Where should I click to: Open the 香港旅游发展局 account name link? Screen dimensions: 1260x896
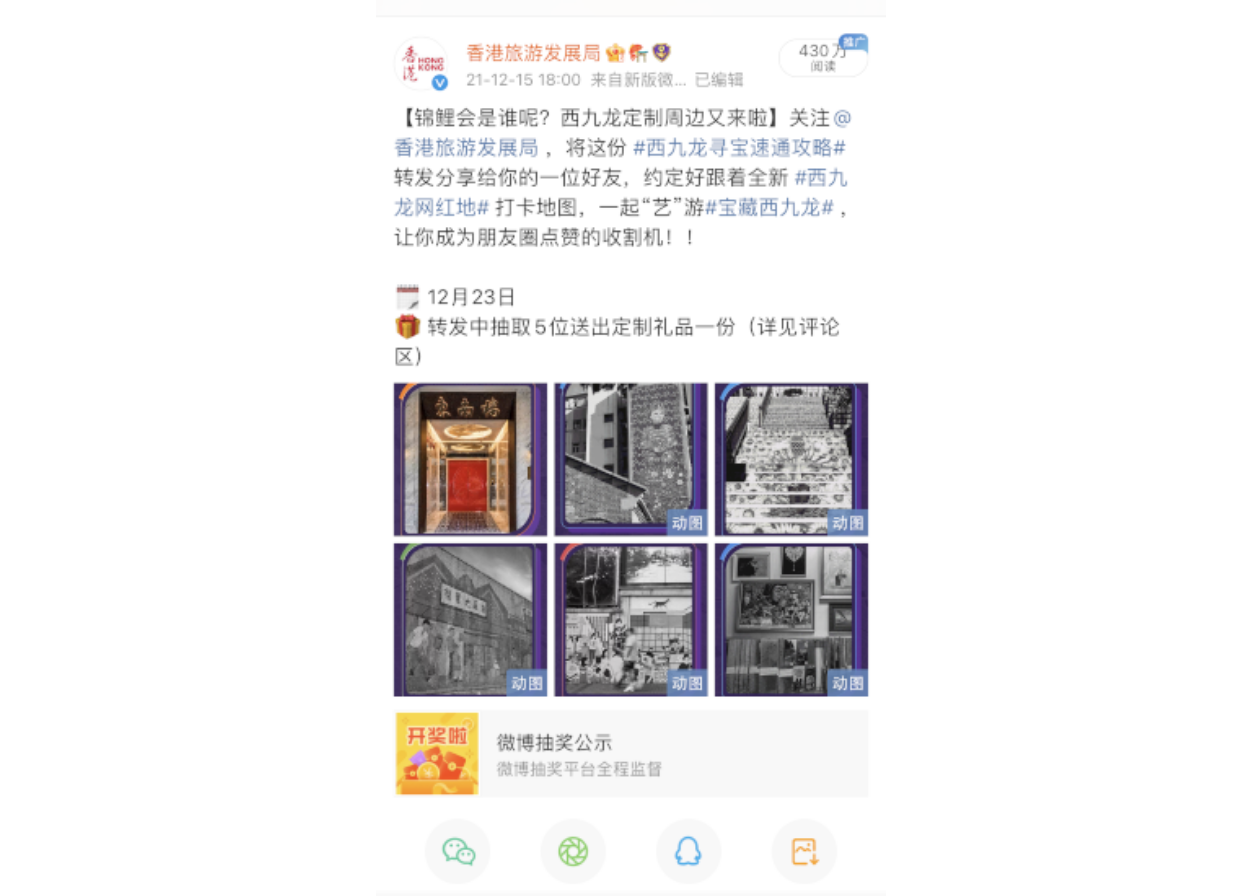pos(533,53)
